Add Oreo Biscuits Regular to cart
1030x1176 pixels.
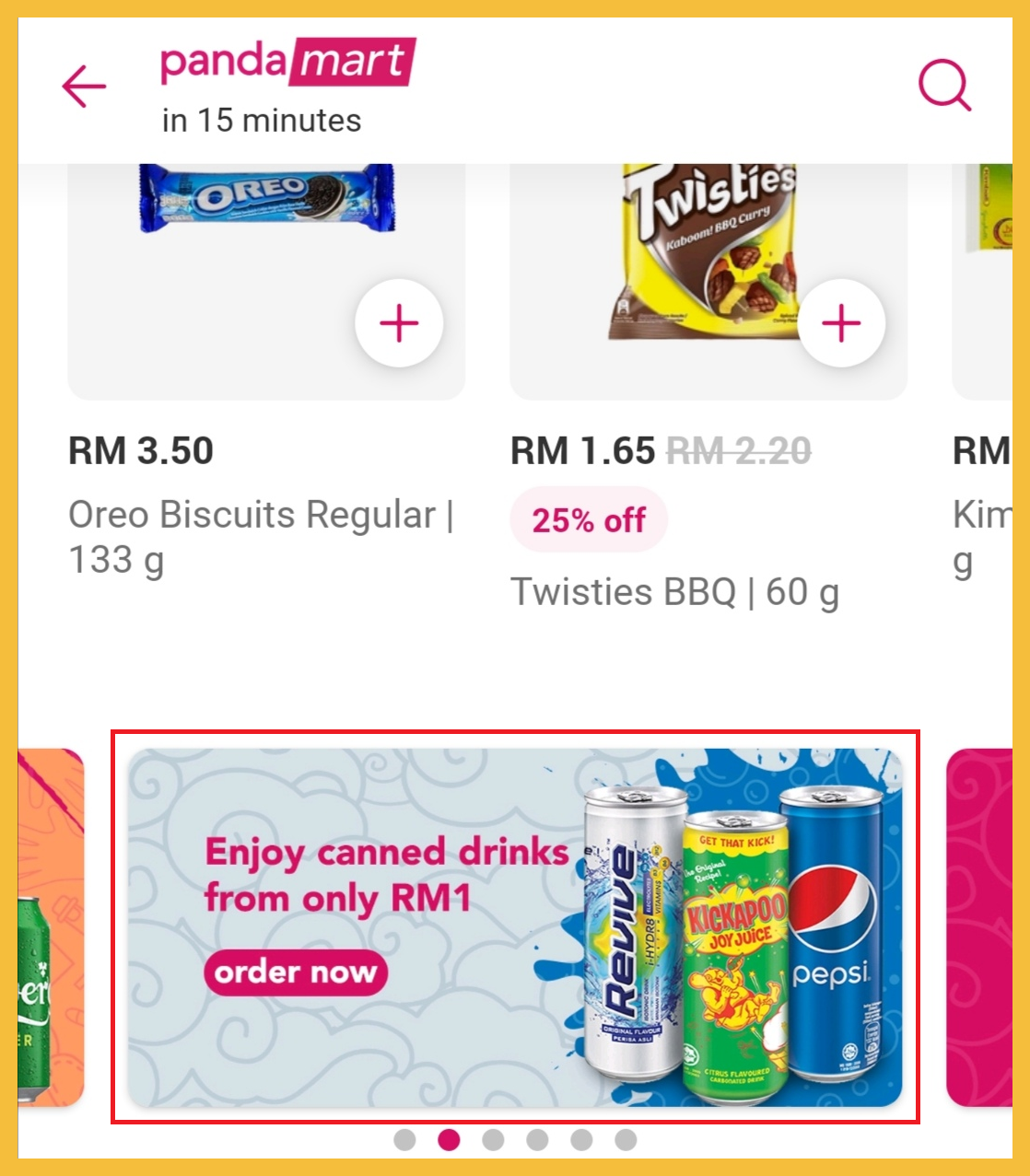[399, 323]
